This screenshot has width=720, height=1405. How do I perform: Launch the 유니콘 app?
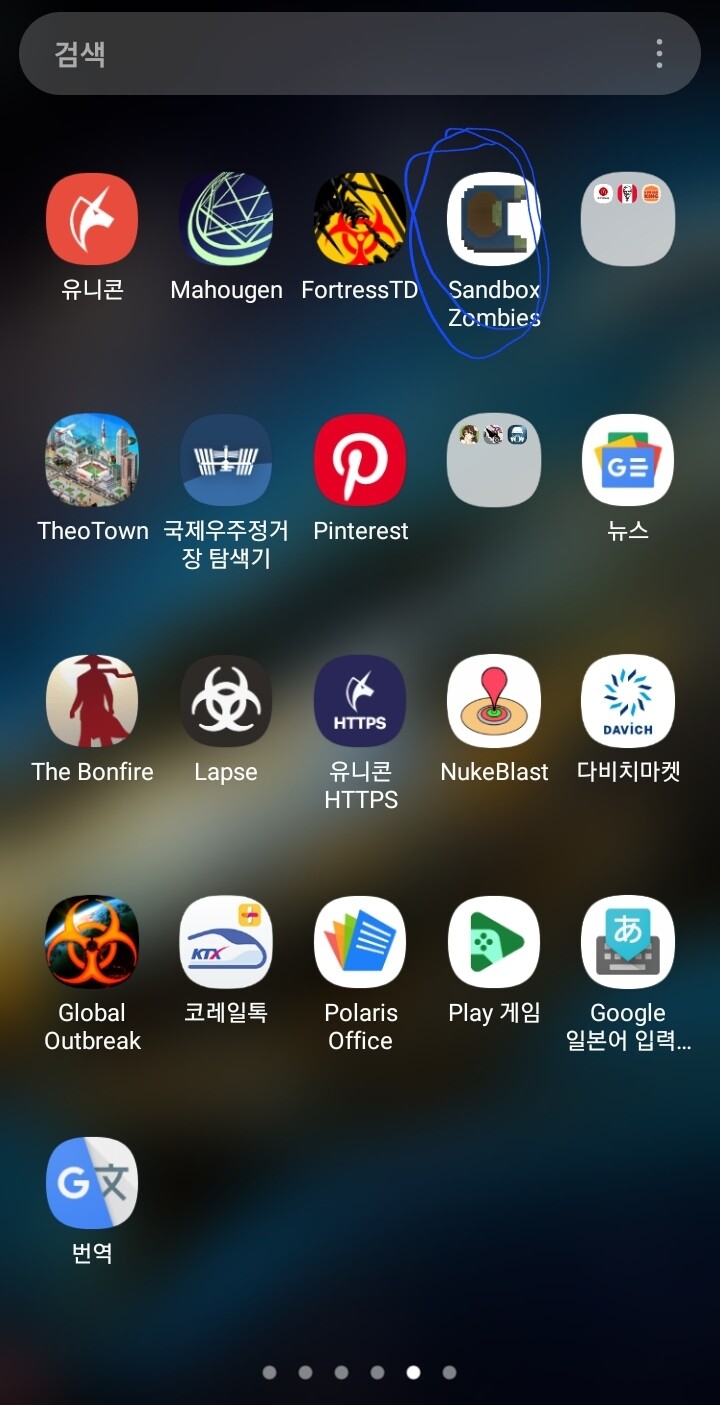click(92, 218)
